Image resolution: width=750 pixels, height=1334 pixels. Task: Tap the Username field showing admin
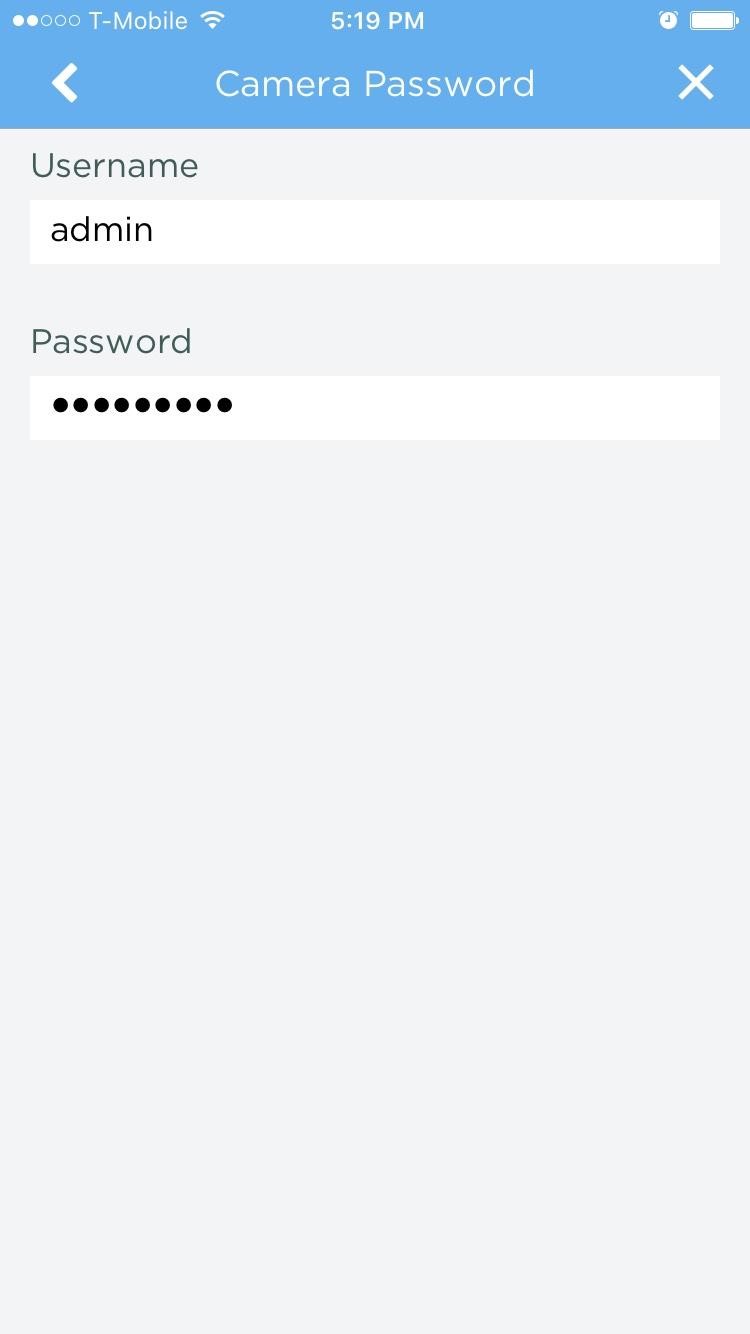pyautogui.click(x=375, y=231)
